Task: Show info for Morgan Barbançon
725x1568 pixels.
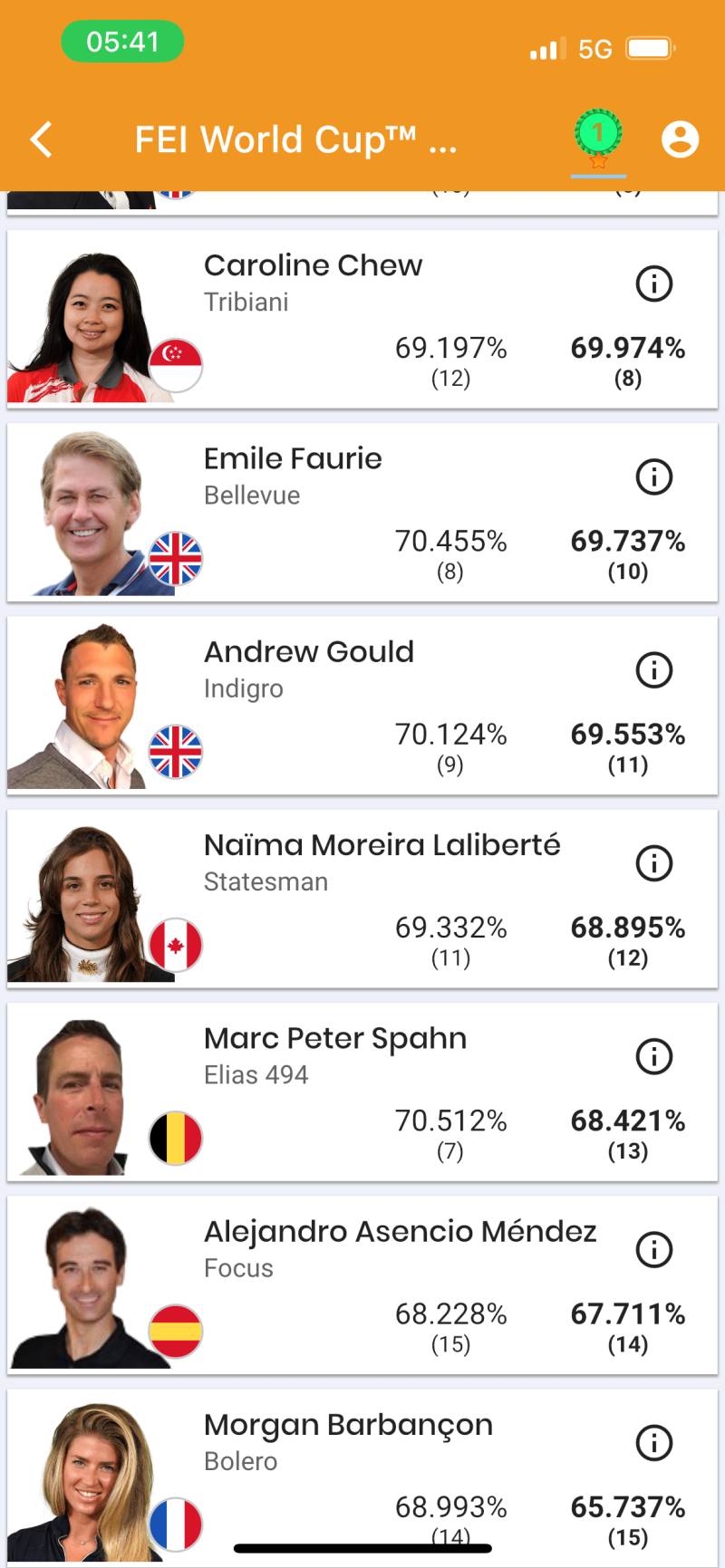Action: [654, 1443]
